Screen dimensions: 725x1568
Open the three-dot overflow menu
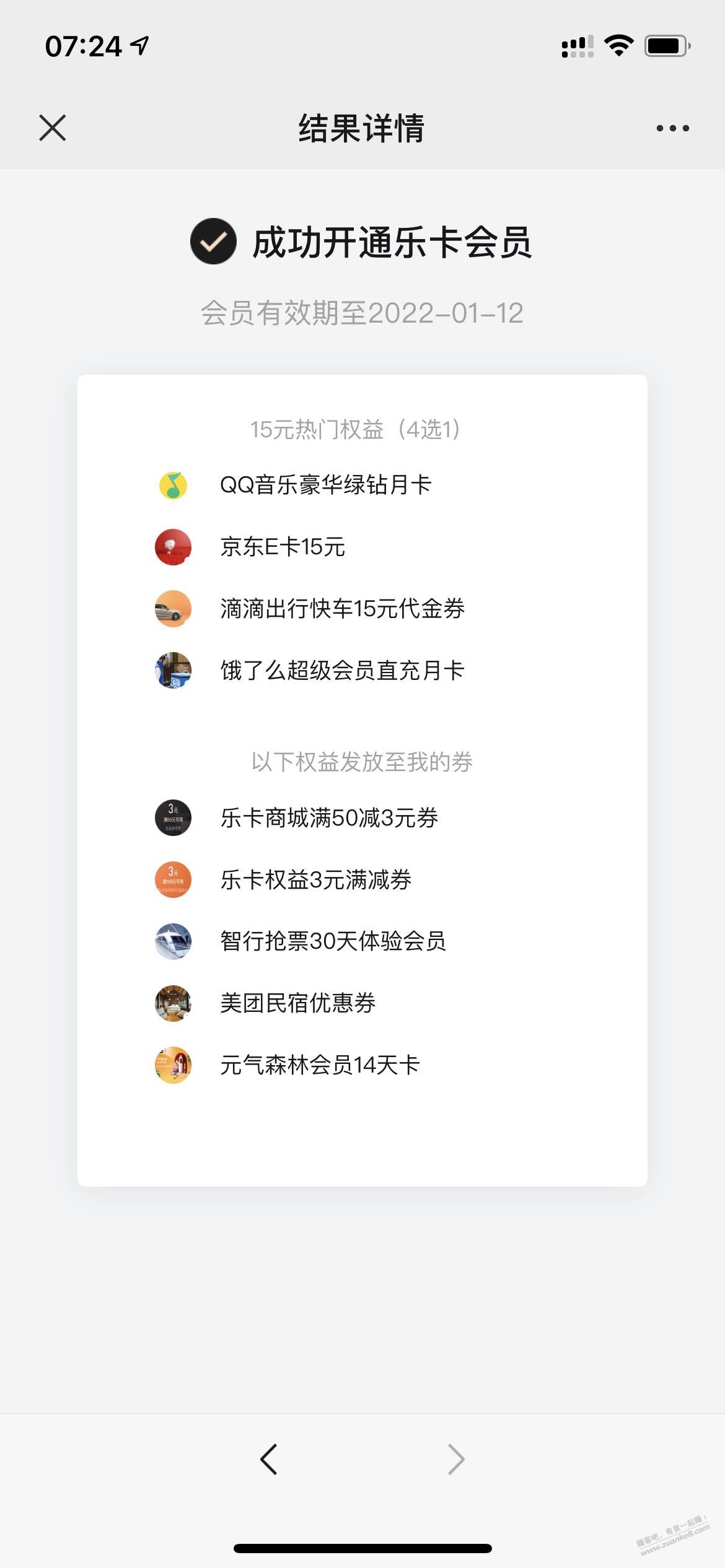(672, 128)
